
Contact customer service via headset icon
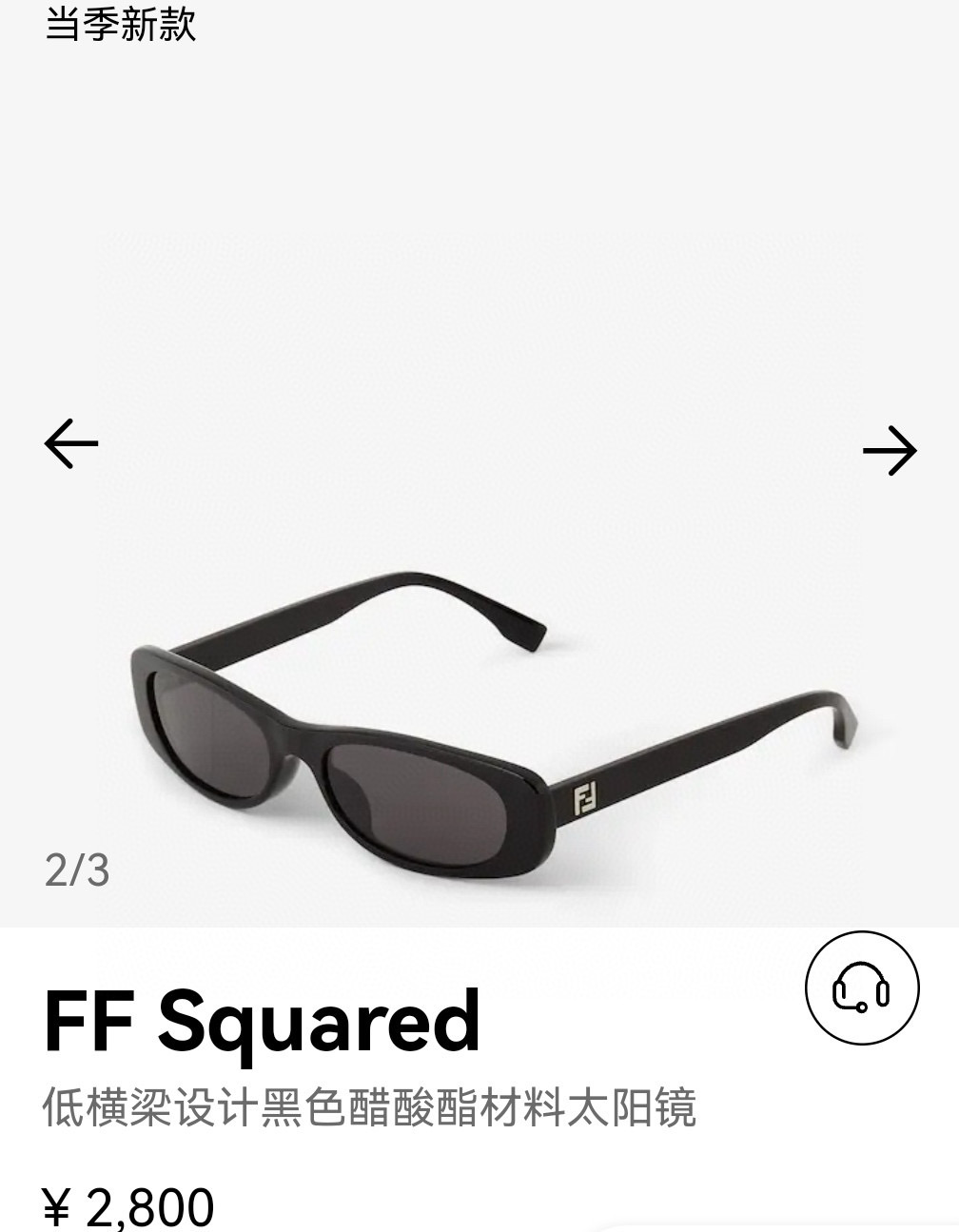tap(861, 988)
